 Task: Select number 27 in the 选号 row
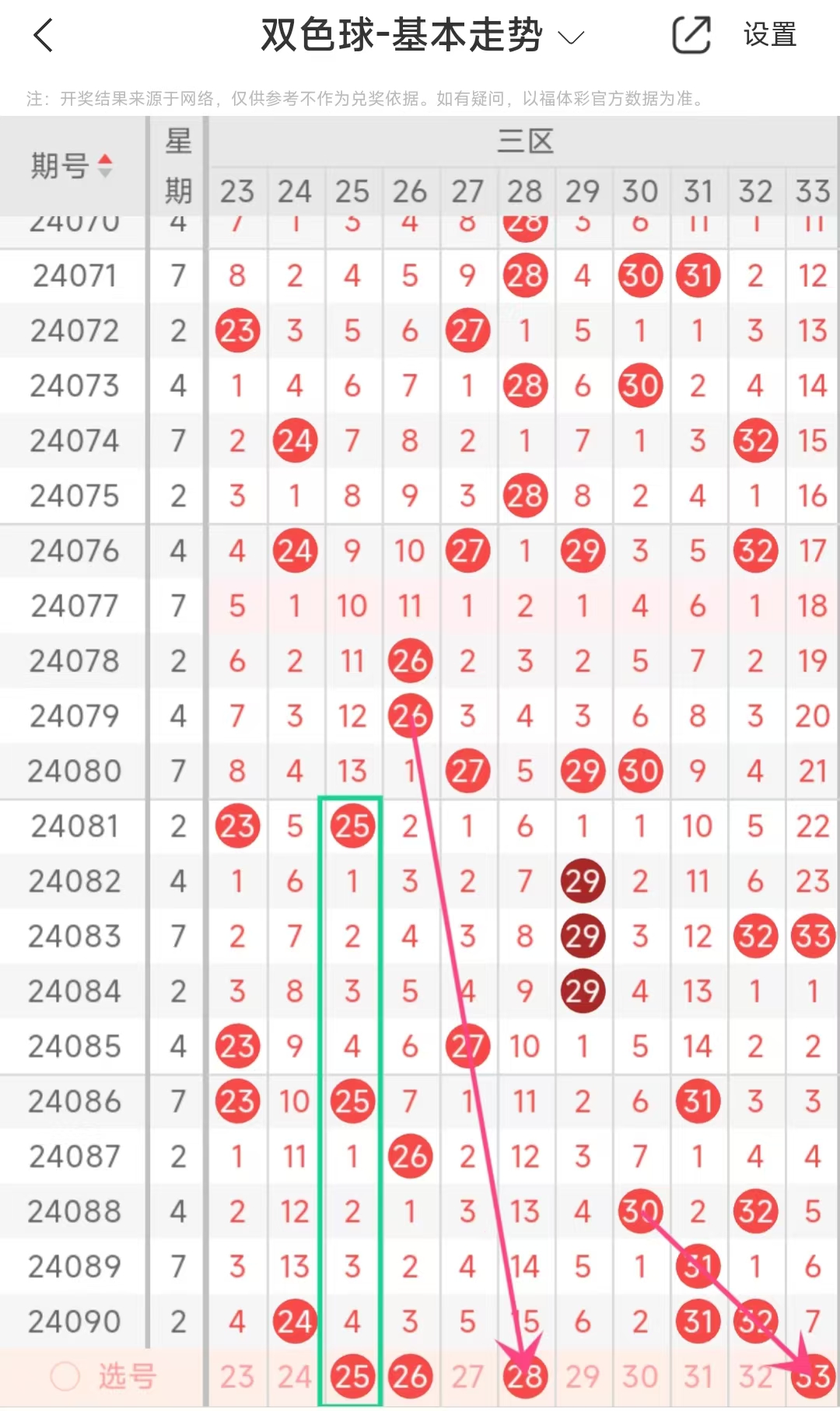coord(467,1377)
